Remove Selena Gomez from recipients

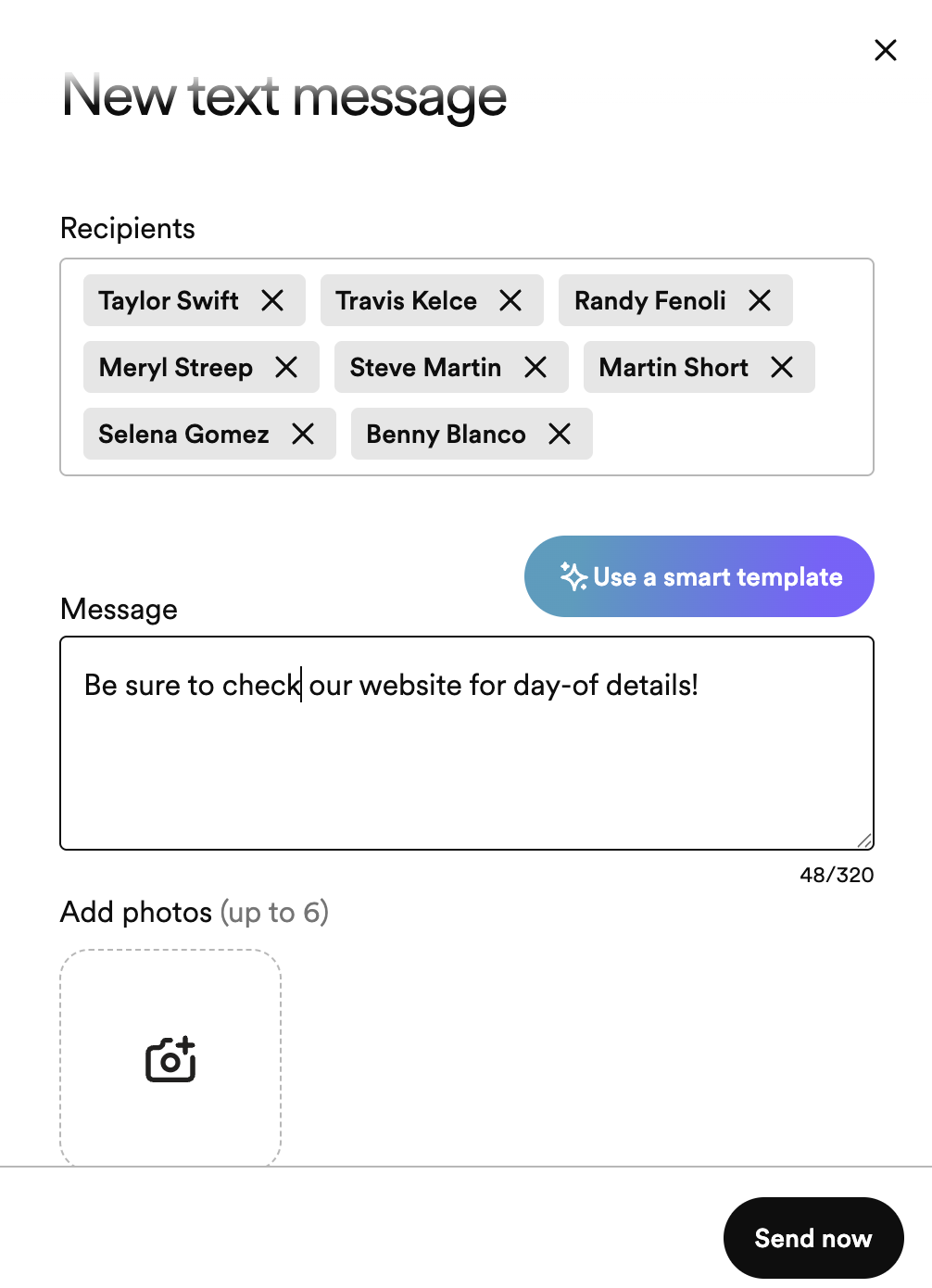click(303, 434)
